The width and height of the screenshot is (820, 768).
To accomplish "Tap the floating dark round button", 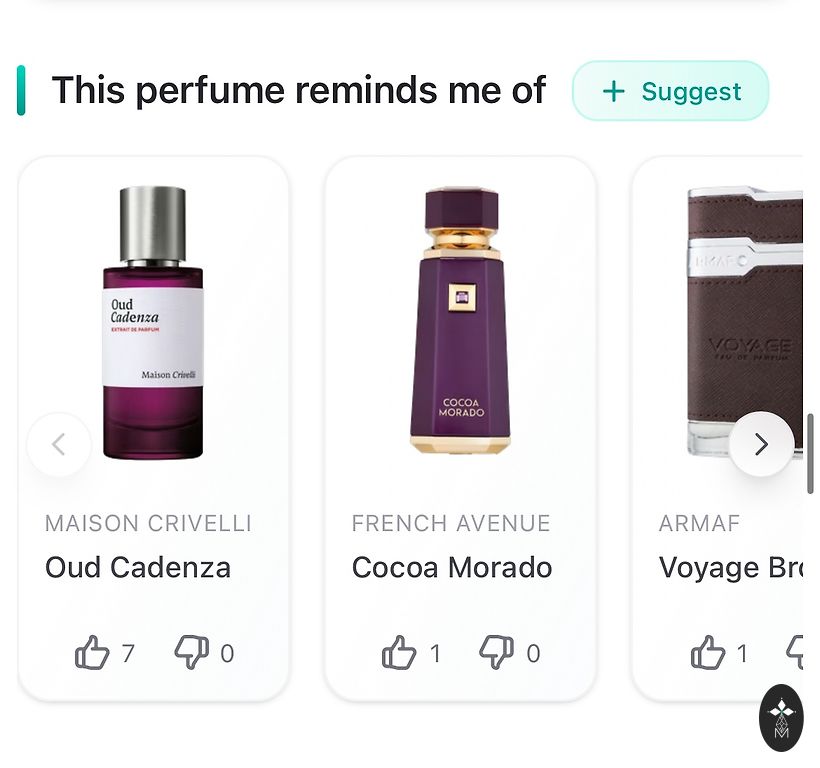I will 781,717.
